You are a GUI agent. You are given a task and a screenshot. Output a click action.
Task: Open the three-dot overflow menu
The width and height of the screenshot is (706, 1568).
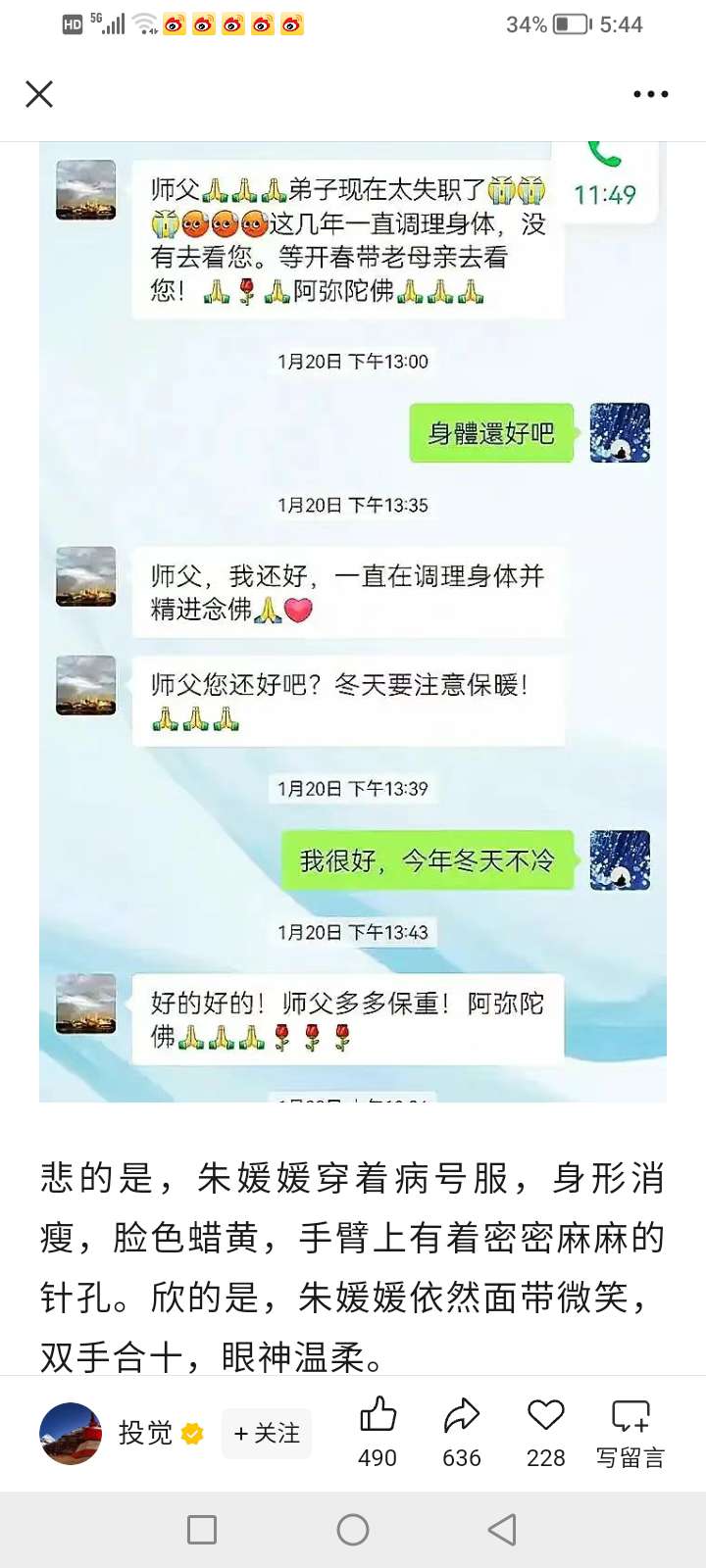tap(650, 94)
